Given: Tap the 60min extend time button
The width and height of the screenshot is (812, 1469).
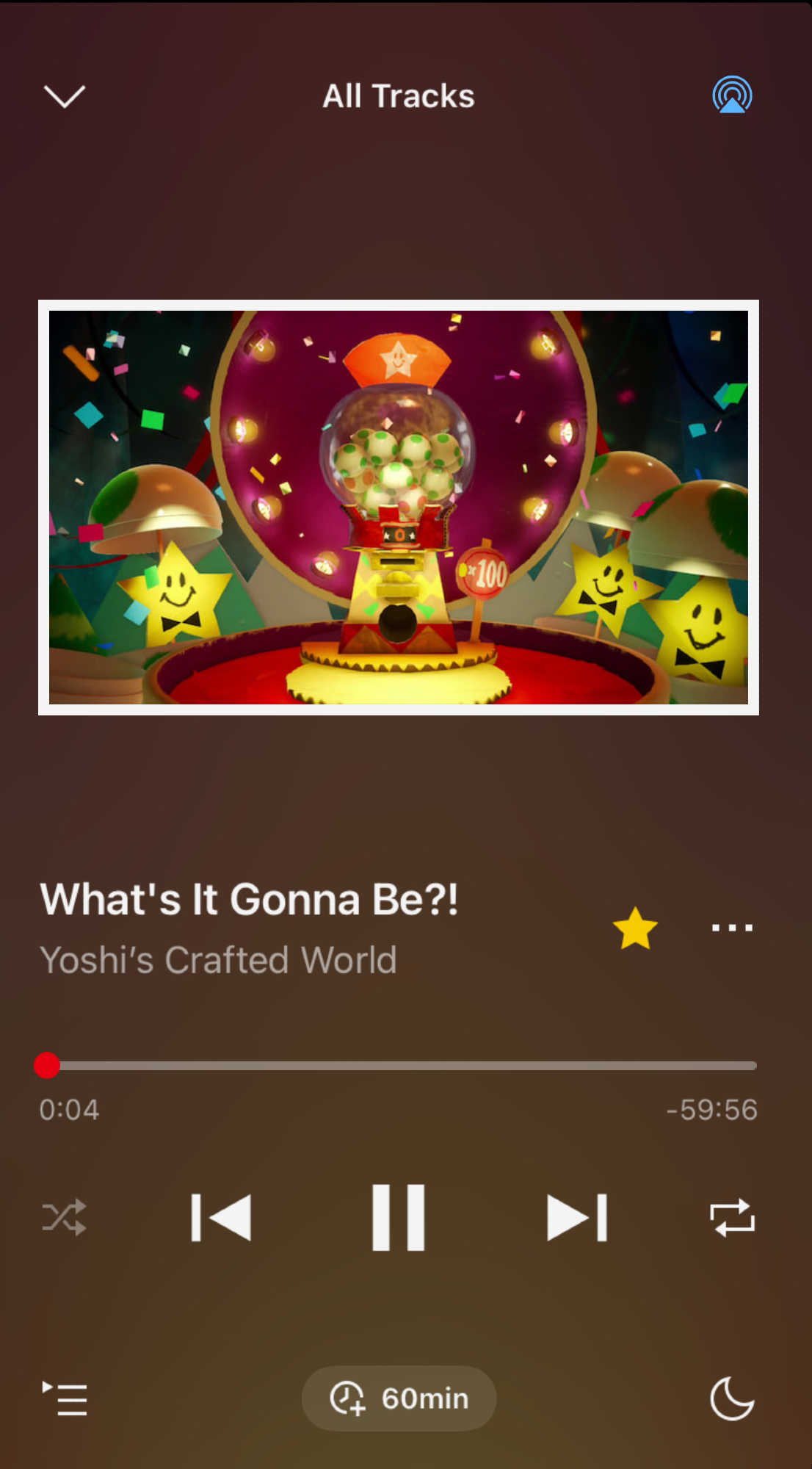Looking at the screenshot, I should (399, 1398).
